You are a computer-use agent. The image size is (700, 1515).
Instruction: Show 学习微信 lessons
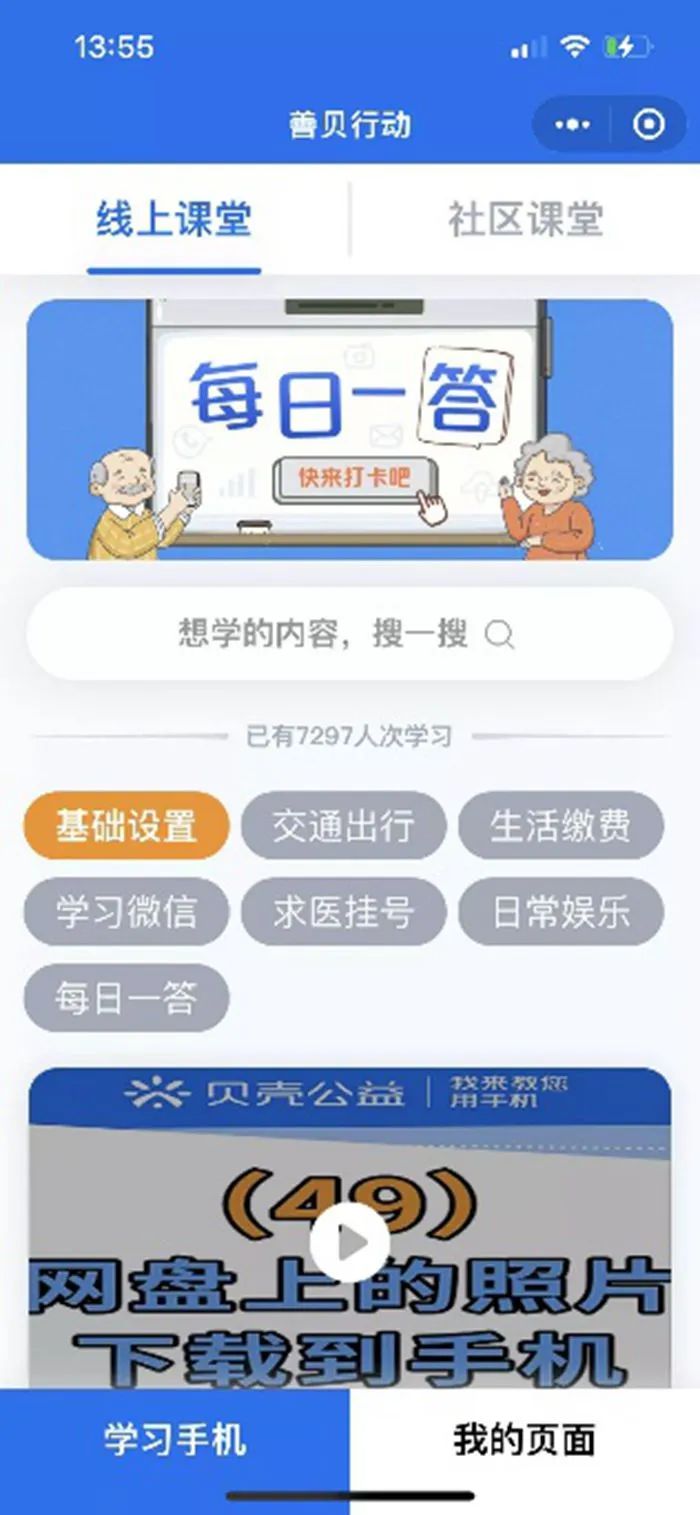tap(126, 912)
